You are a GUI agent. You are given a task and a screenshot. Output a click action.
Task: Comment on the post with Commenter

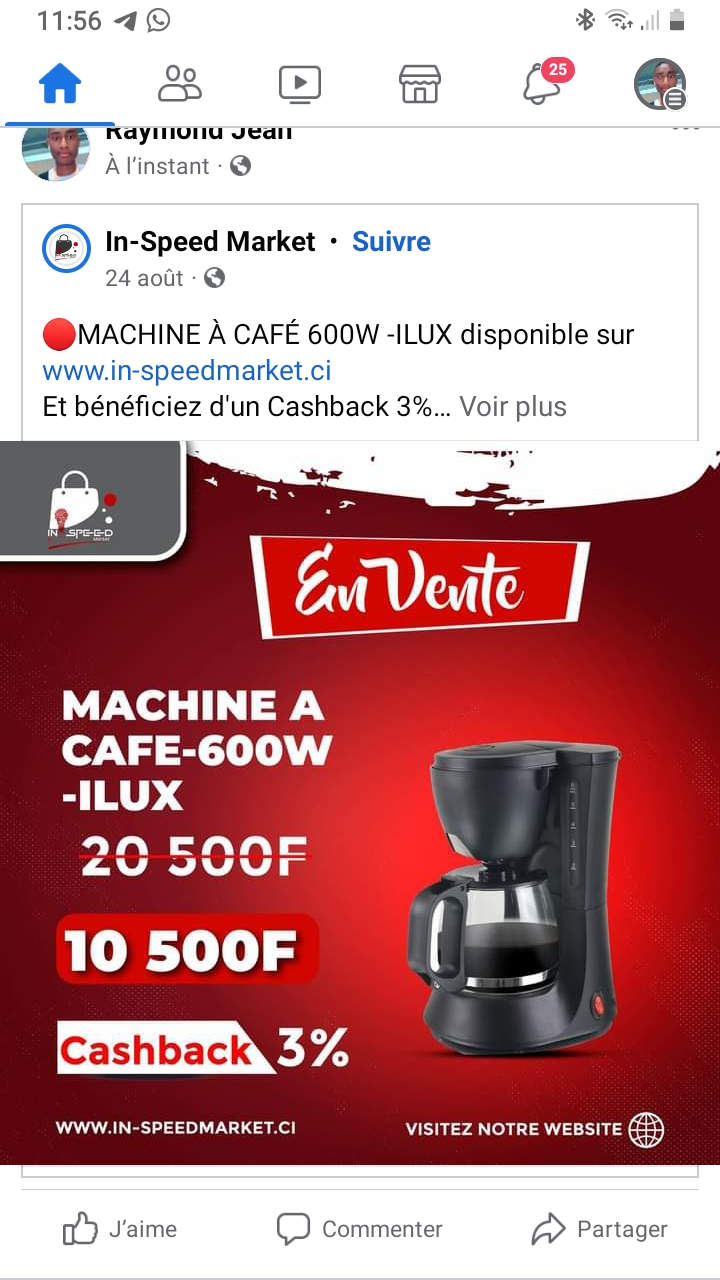pyautogui.click(x=360, y=1229)
